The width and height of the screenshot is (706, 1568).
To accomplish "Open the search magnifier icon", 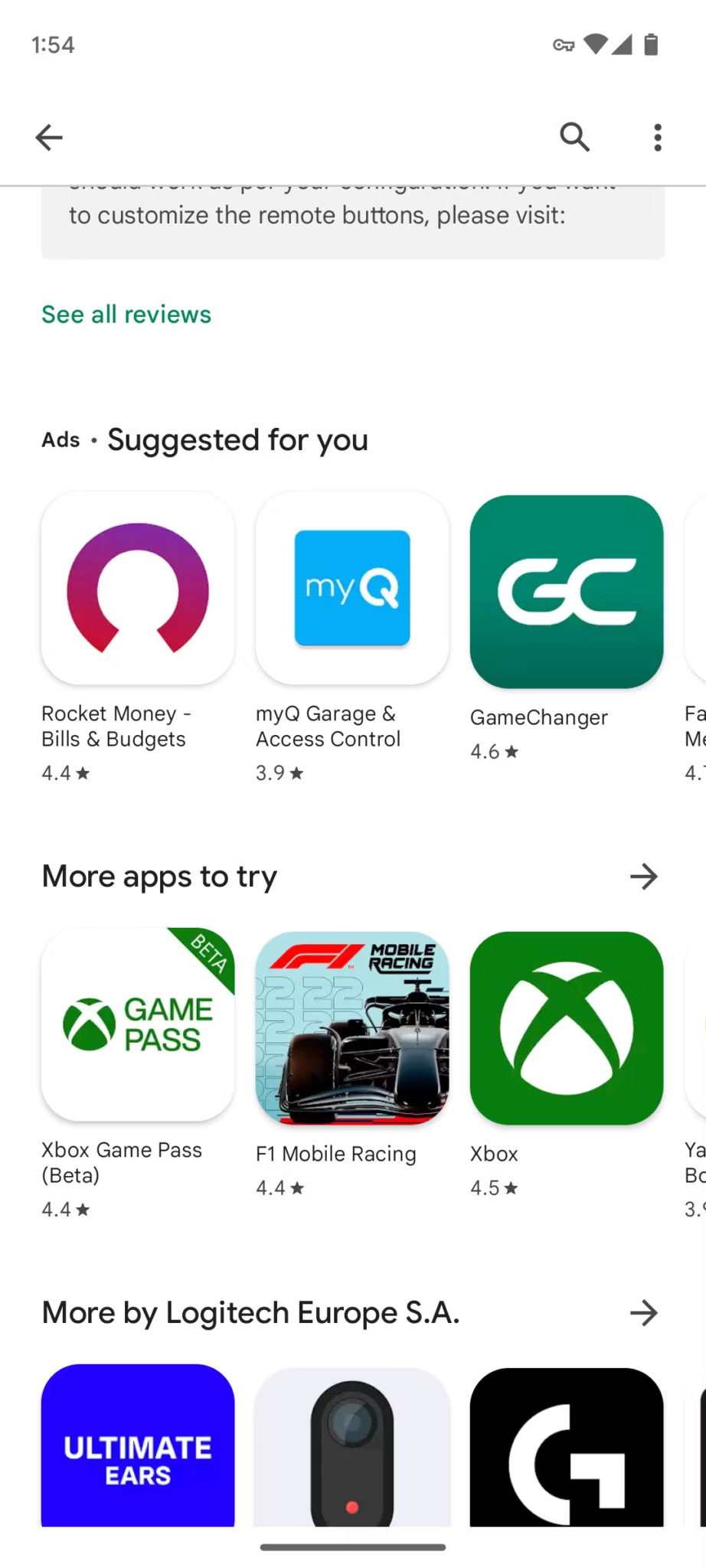I will pyautogui.click(x=574, y=138).
